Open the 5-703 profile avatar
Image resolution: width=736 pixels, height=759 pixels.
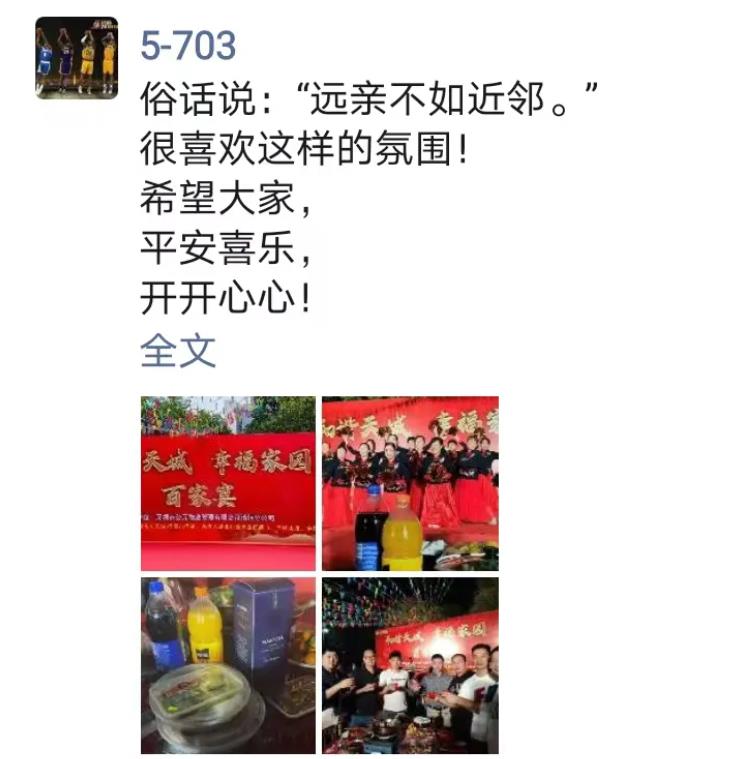76,57
